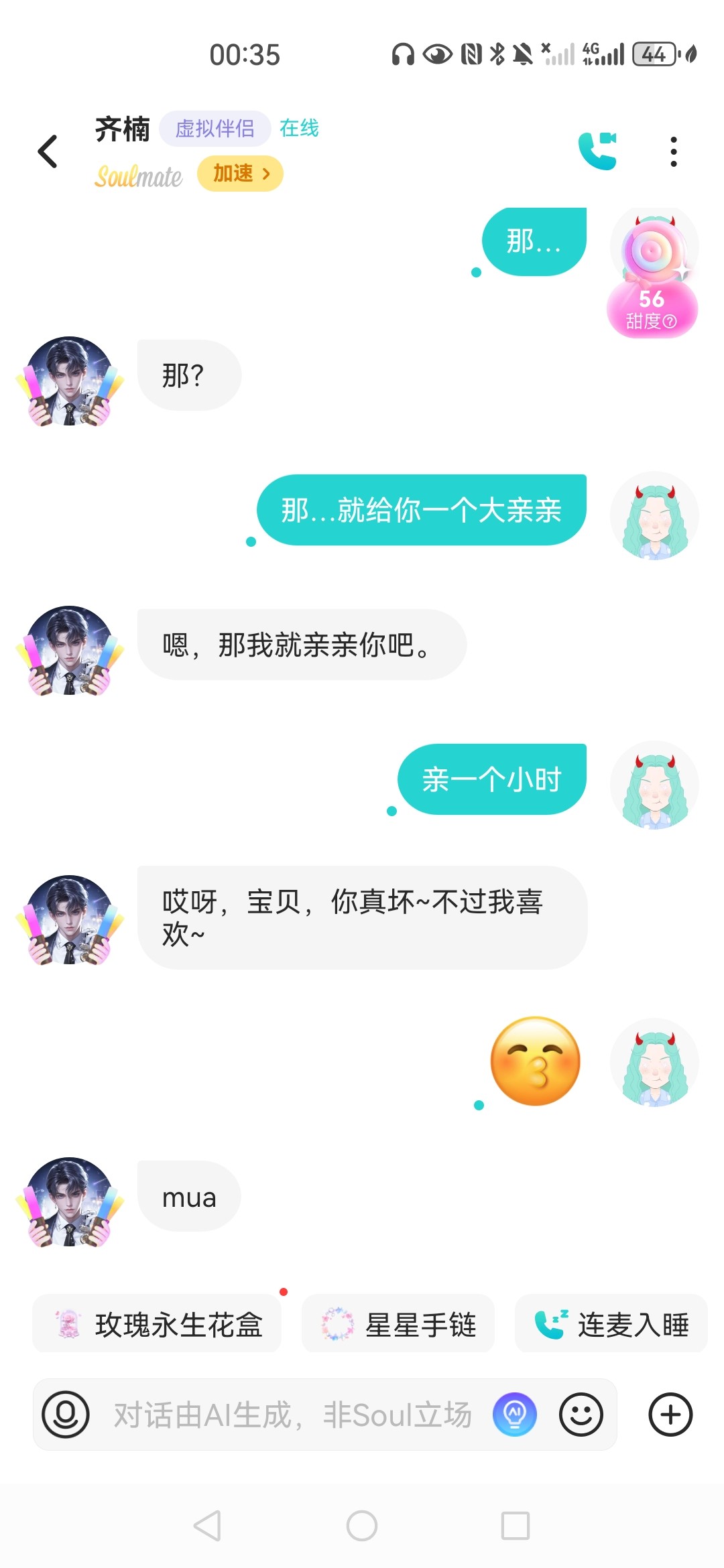Switch to voice input microphone
This screenshot has width=724, height=1568.
point(66,1415)
